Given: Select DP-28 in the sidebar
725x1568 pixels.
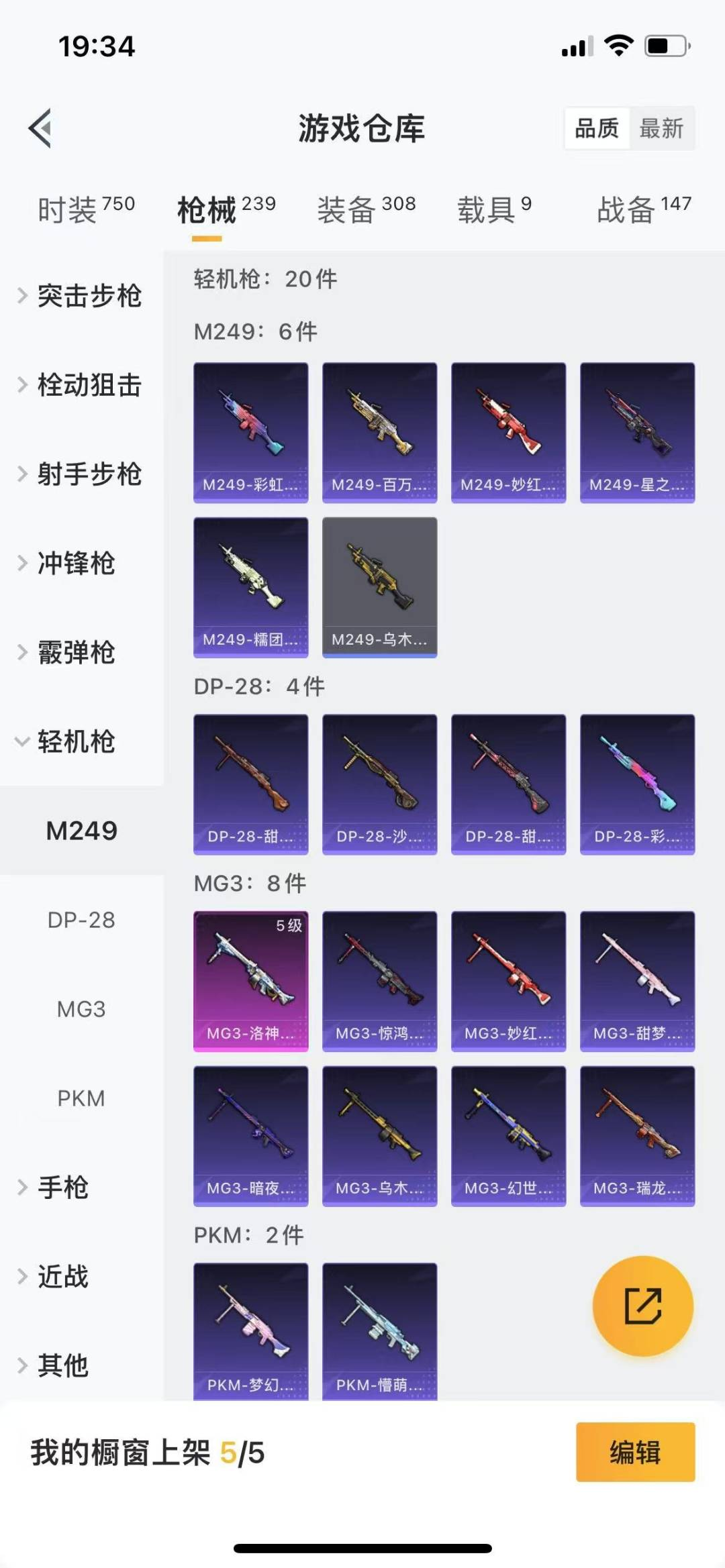Looking at the screenshot, I should coord(81,920).
